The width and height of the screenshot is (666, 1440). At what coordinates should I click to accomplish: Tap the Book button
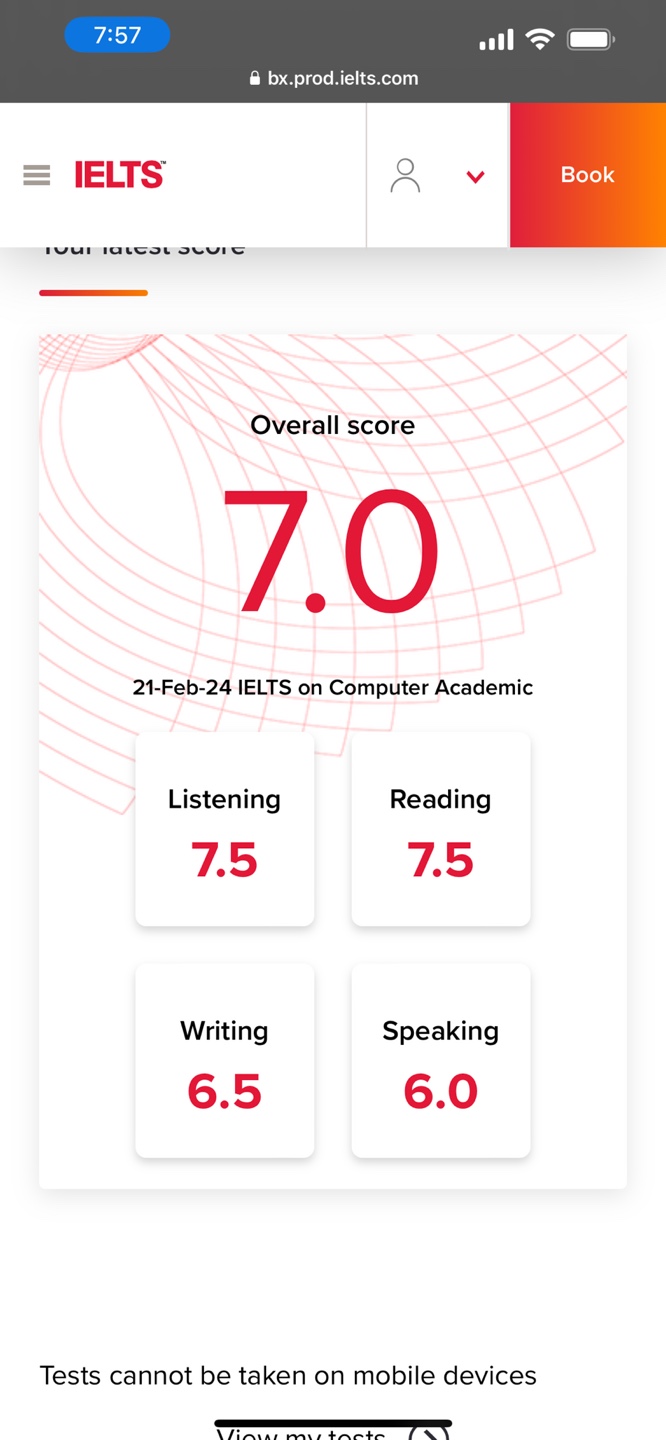tap(587, 175)
